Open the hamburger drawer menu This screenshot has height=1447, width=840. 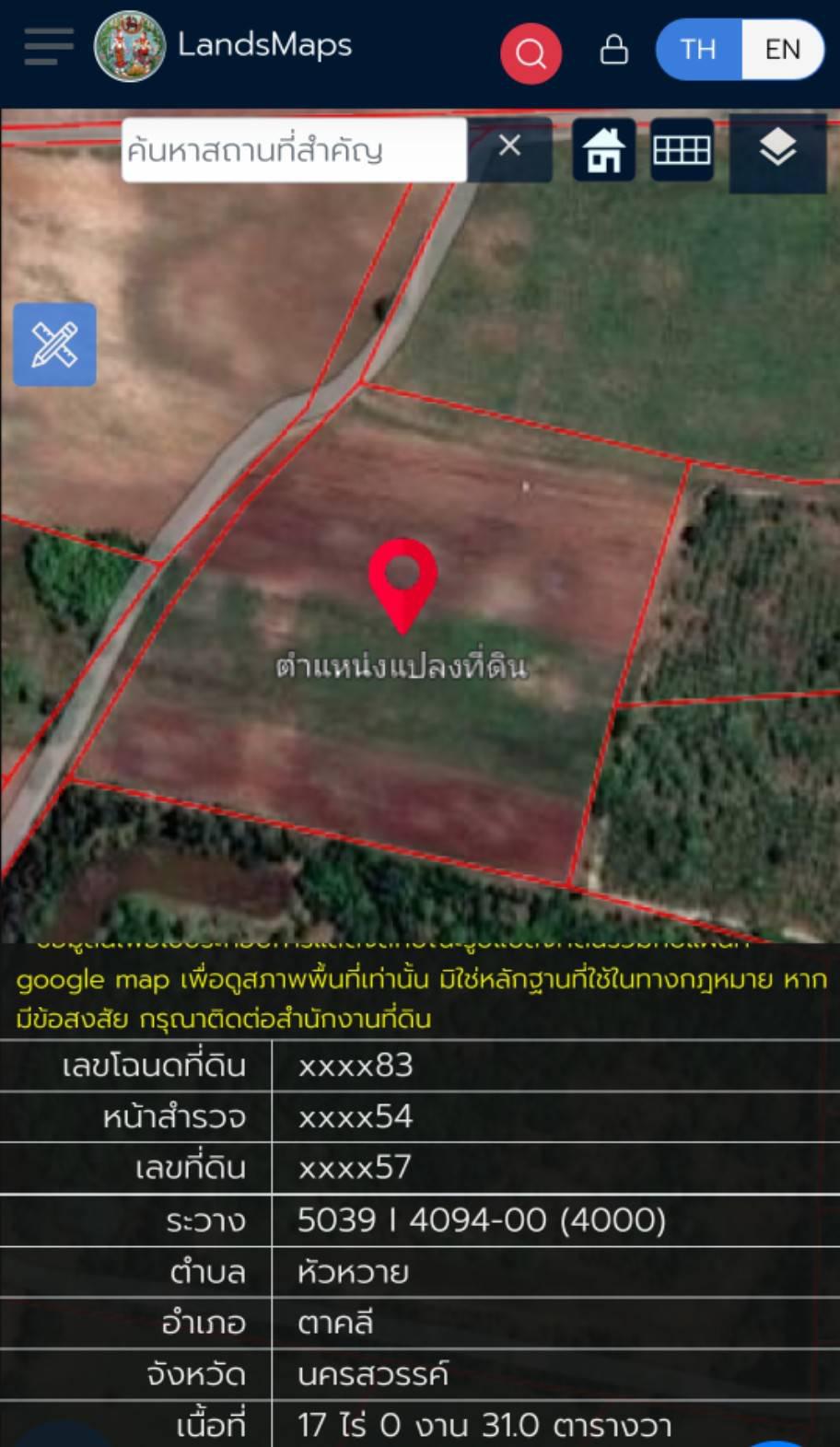[49, 46]
